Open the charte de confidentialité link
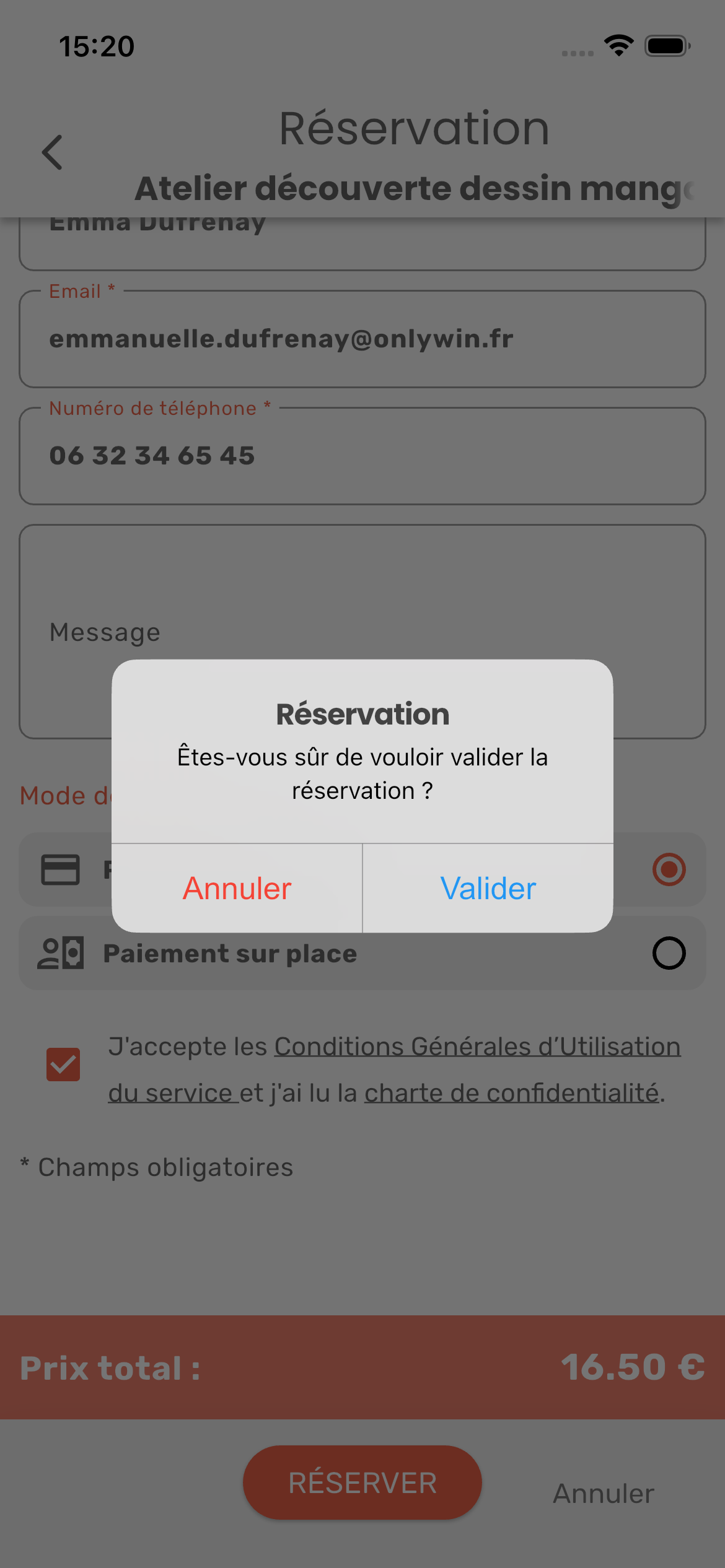This screenshot has height=1568, width=725. pyautogui.click(x=511, y=1093)
